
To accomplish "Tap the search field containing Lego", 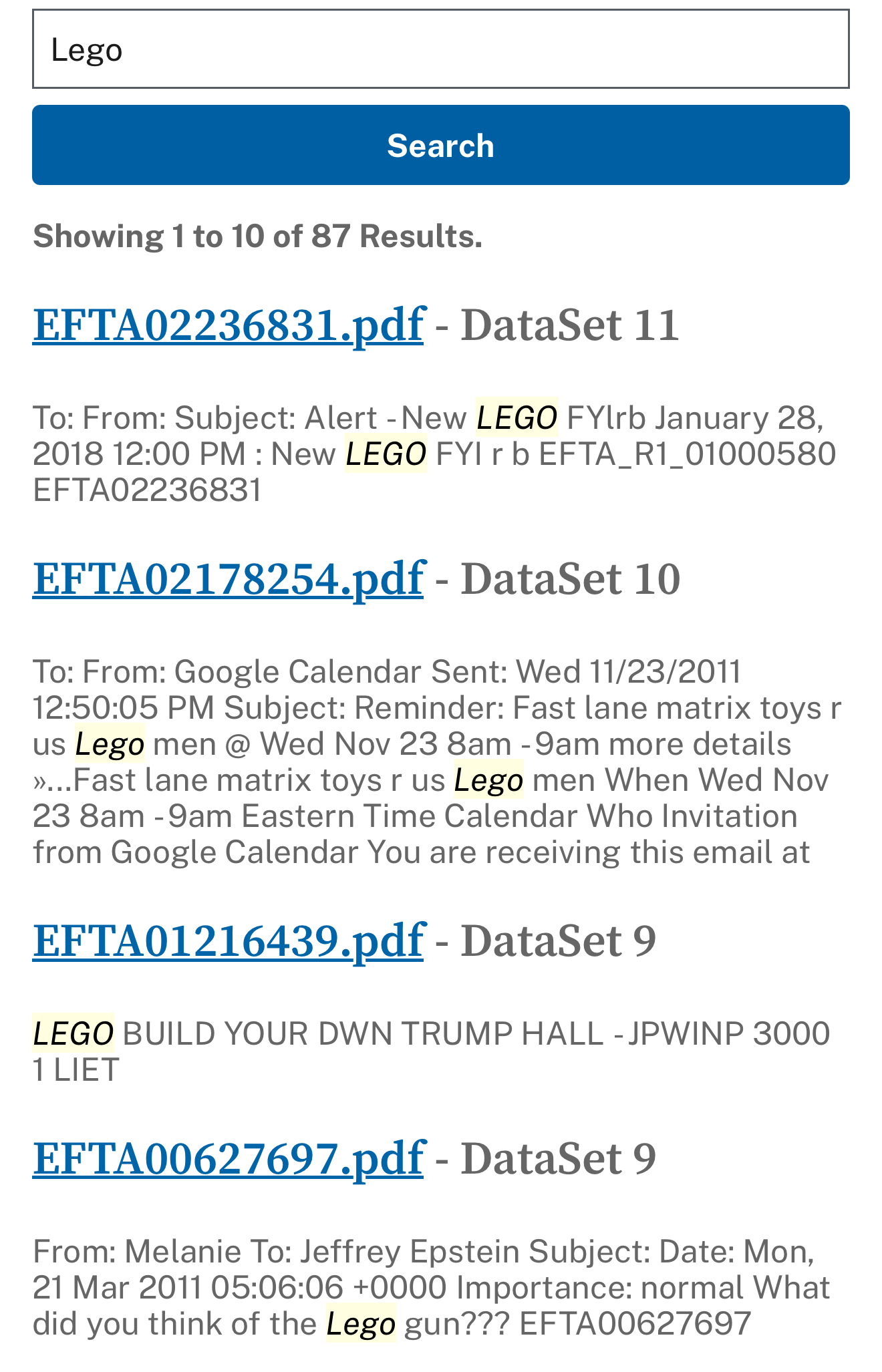I will tap(441, 49).
